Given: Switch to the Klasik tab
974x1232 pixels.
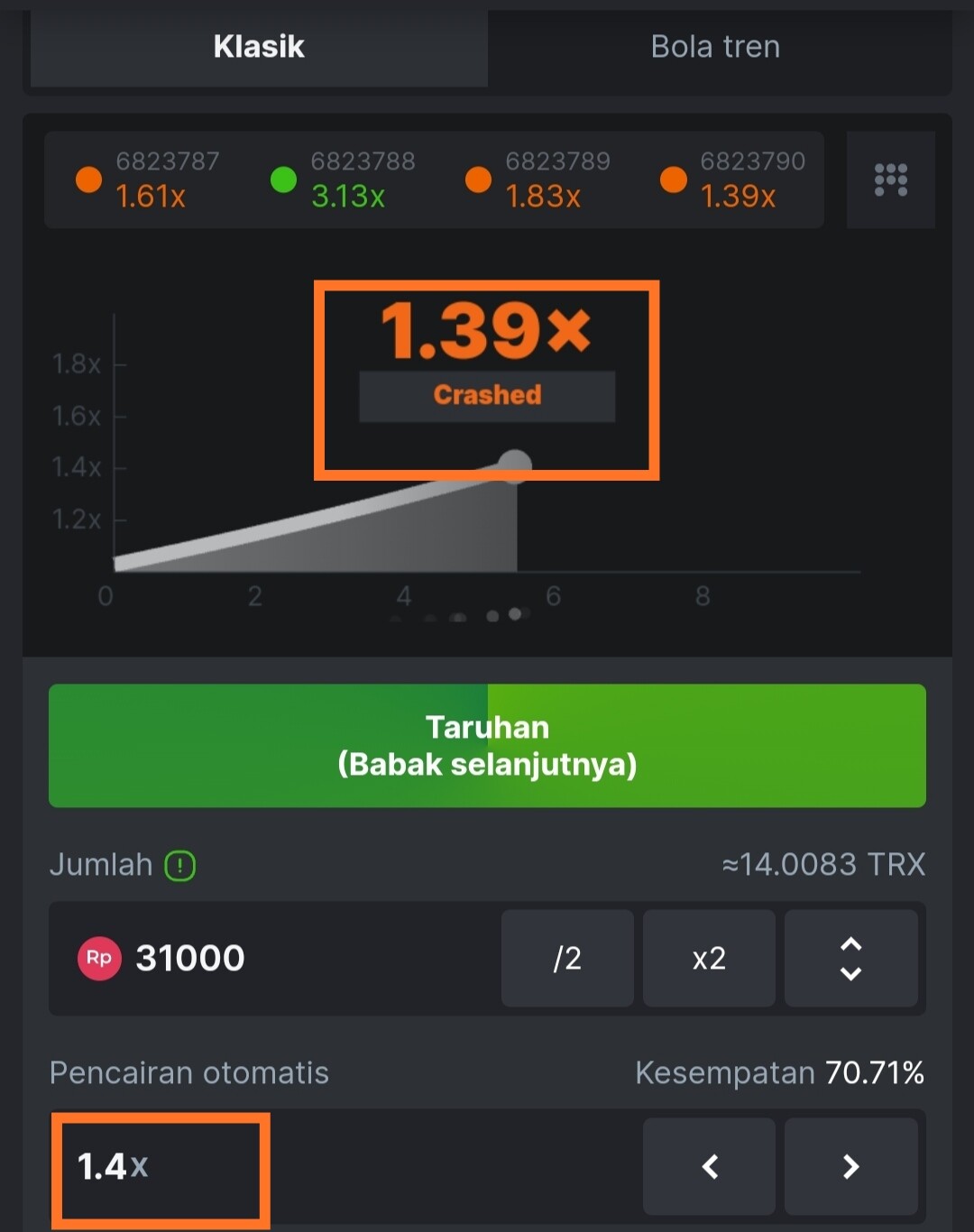Looking at the screenshot, I should (x=259, y=47).
